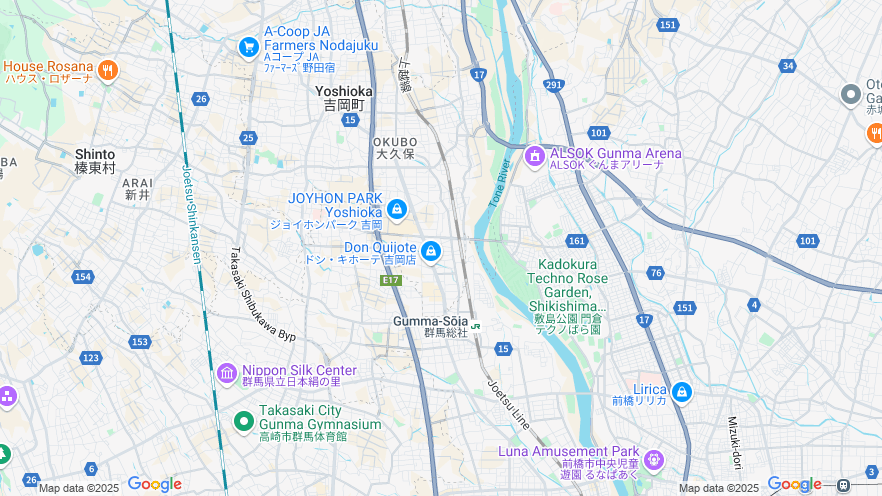882x496 pixels.
Task: Select the Don Quijote shopping marker
Action: (x=431, y=250)
